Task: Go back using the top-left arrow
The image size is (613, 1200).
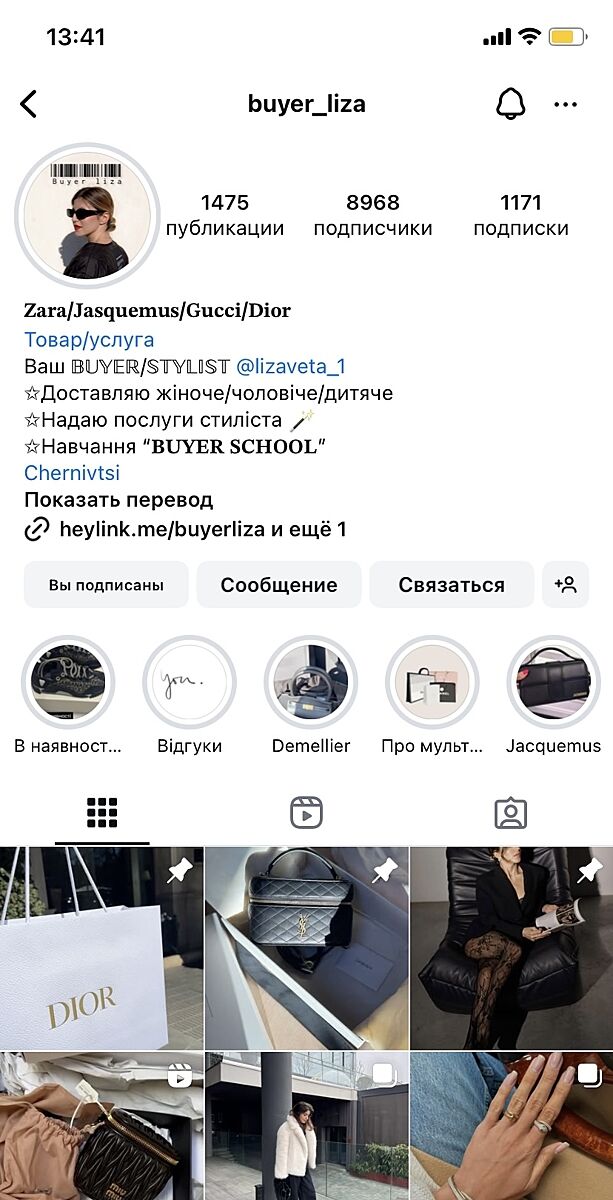Action: pyautogui.click(x=29, y=104)
